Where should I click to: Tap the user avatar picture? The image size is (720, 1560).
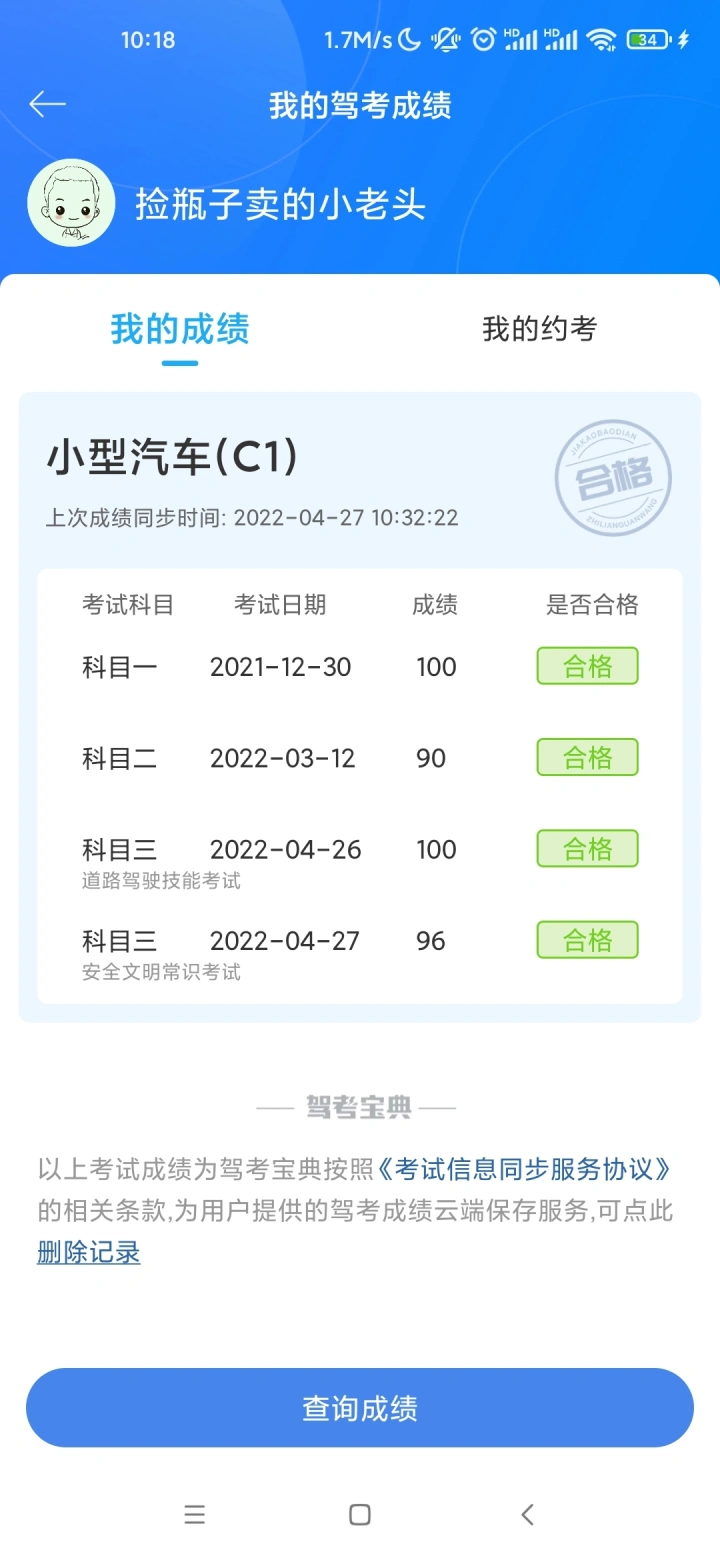tap(71, 203)
